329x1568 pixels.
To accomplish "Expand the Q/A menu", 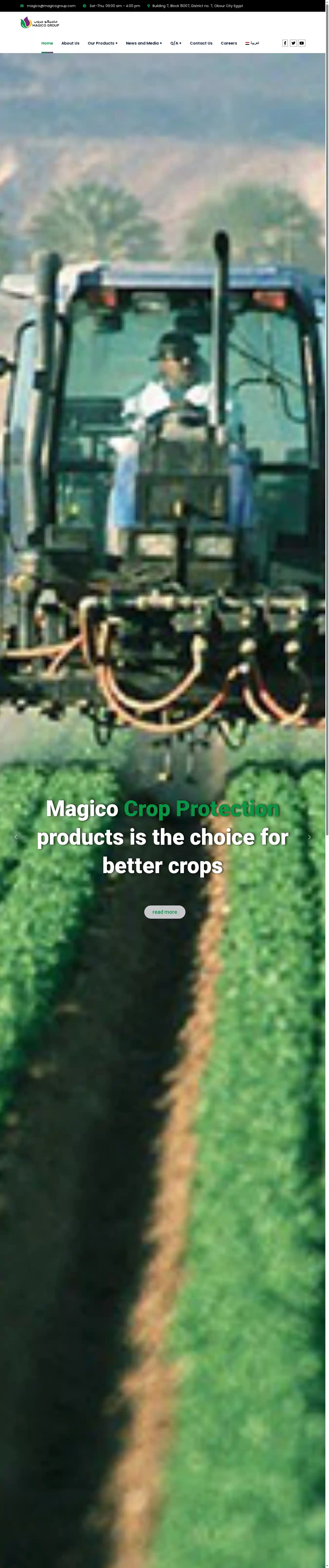I will (176, 43).
